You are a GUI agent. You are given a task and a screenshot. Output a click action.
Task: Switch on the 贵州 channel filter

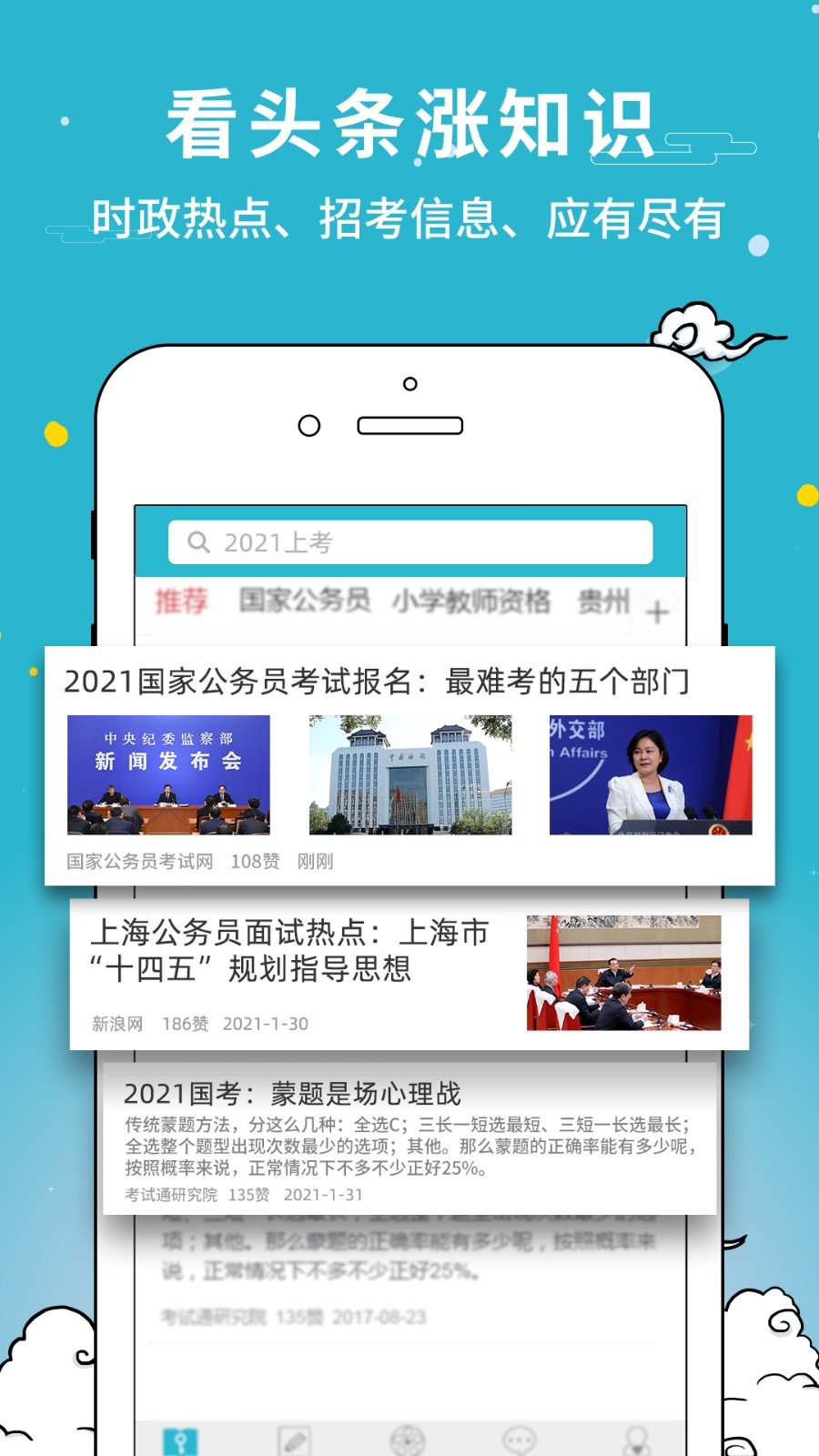(602, 602)
